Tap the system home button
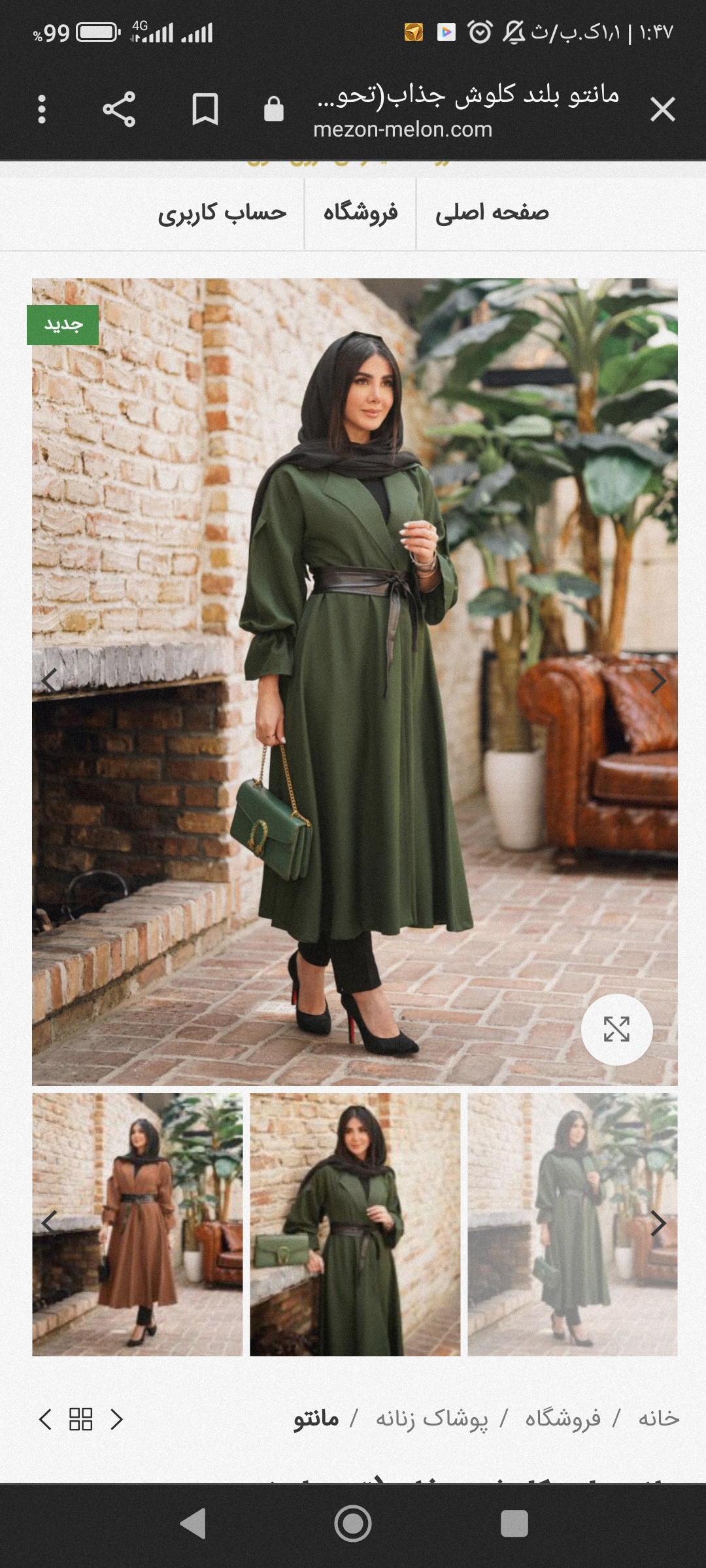This screenshot has height=1568, width=706. coord(353,1524)
